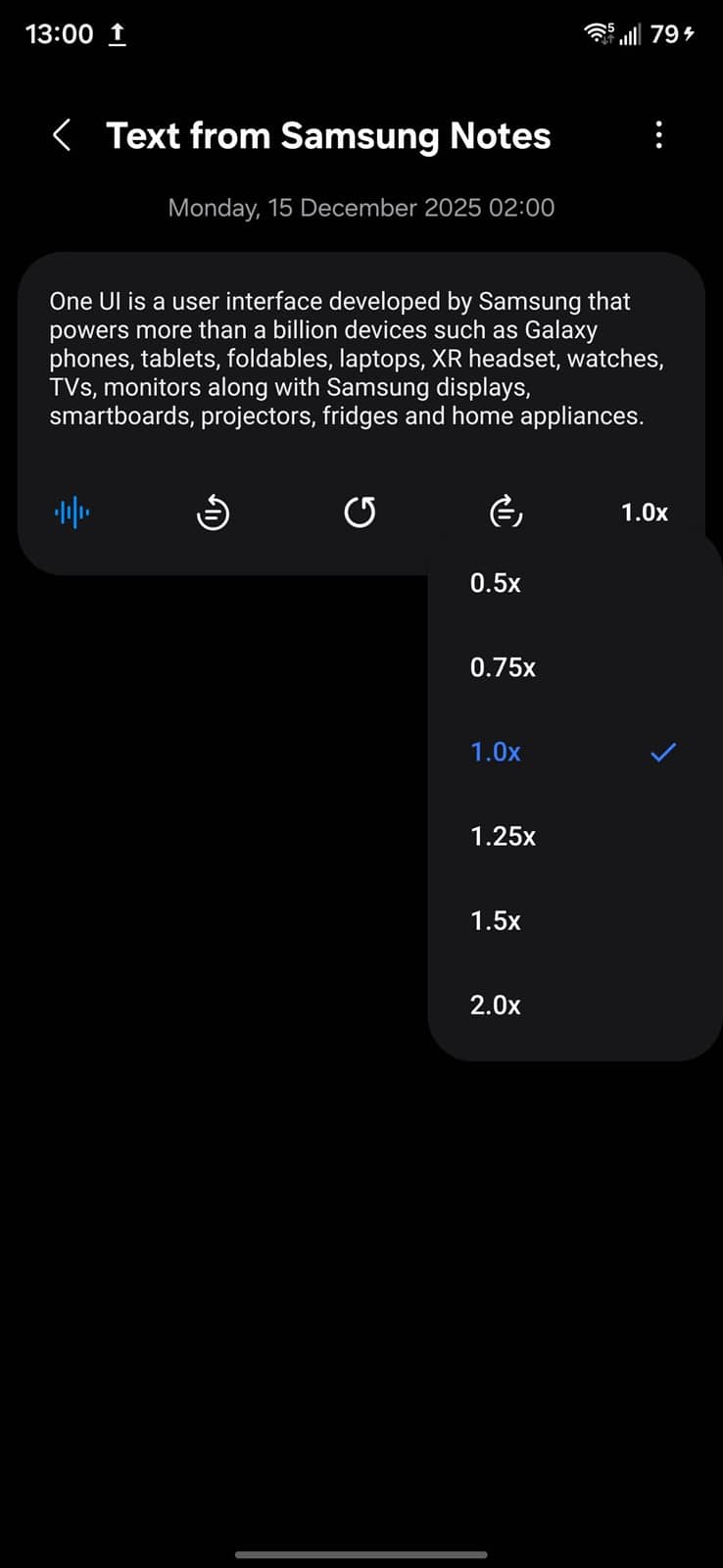
Task: Tap the 1.0x playback speed button
Action: [644, 513]
